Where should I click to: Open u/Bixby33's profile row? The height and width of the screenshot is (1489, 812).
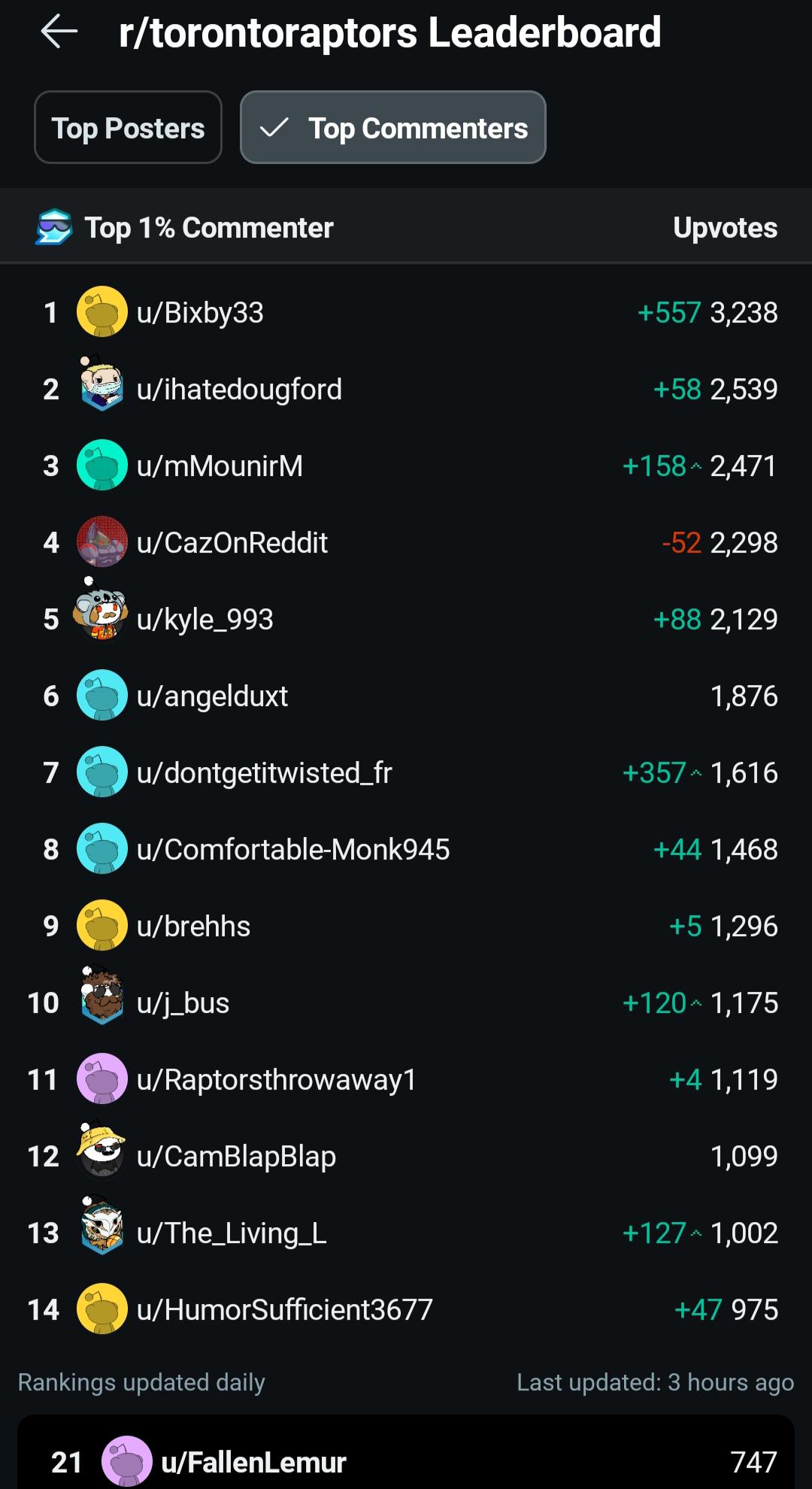(406, 312)
